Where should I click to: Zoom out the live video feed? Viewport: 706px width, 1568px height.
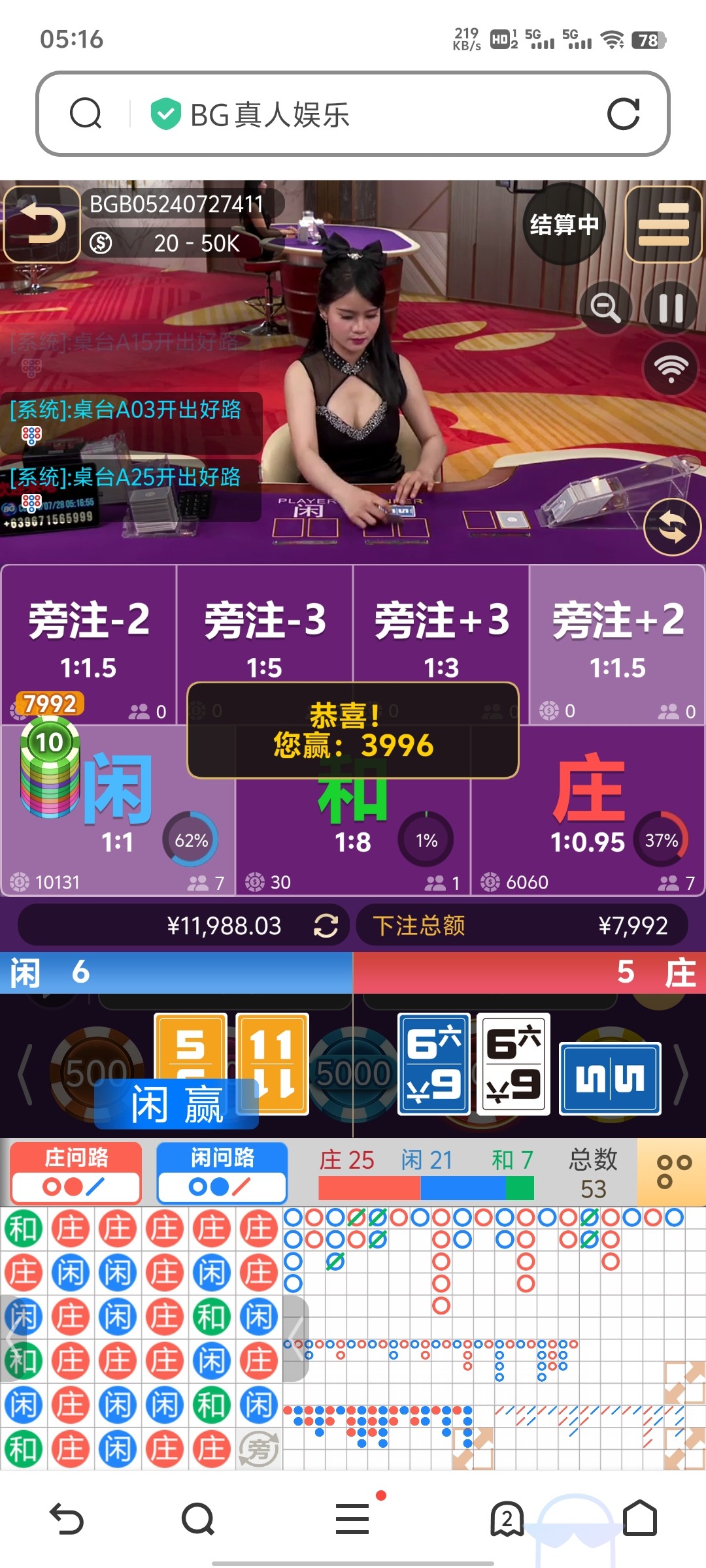(605, 308)
